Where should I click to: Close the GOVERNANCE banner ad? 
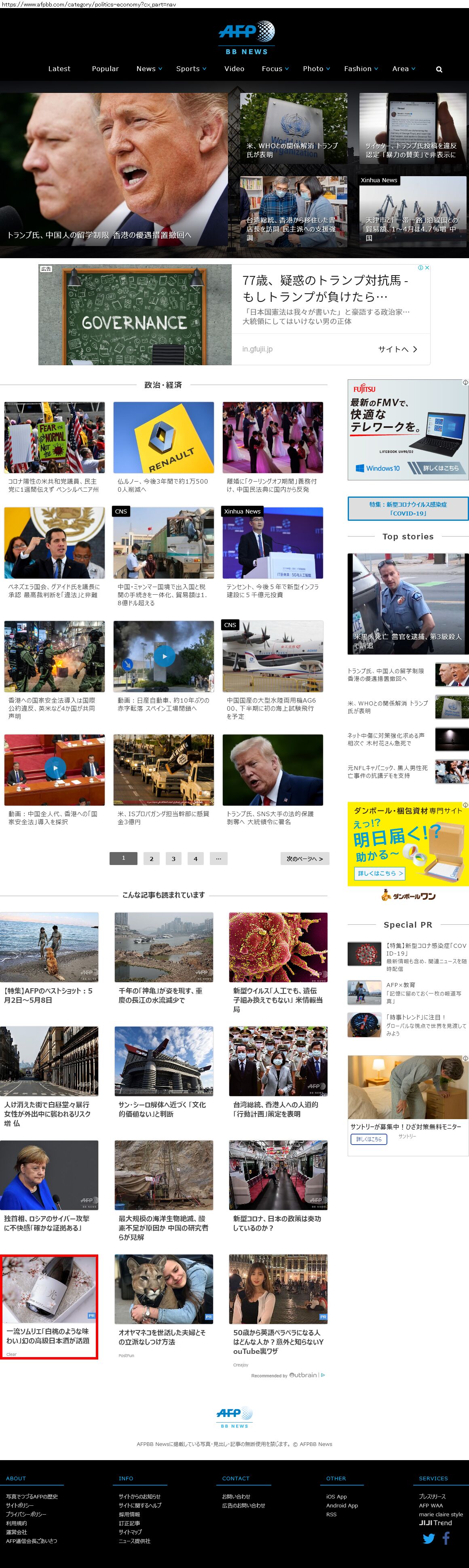pos(427,268)
